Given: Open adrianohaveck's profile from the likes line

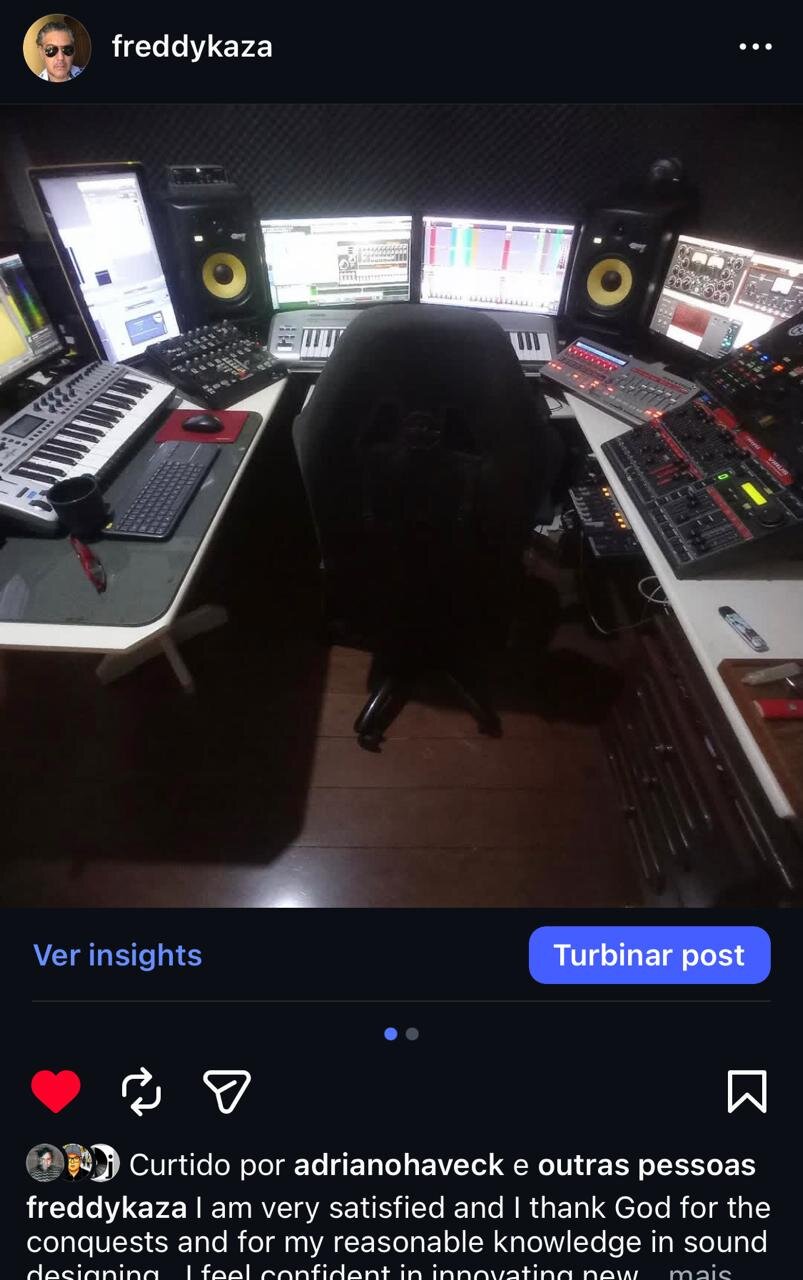Looking at the screenshot, I should (399, 1165).
